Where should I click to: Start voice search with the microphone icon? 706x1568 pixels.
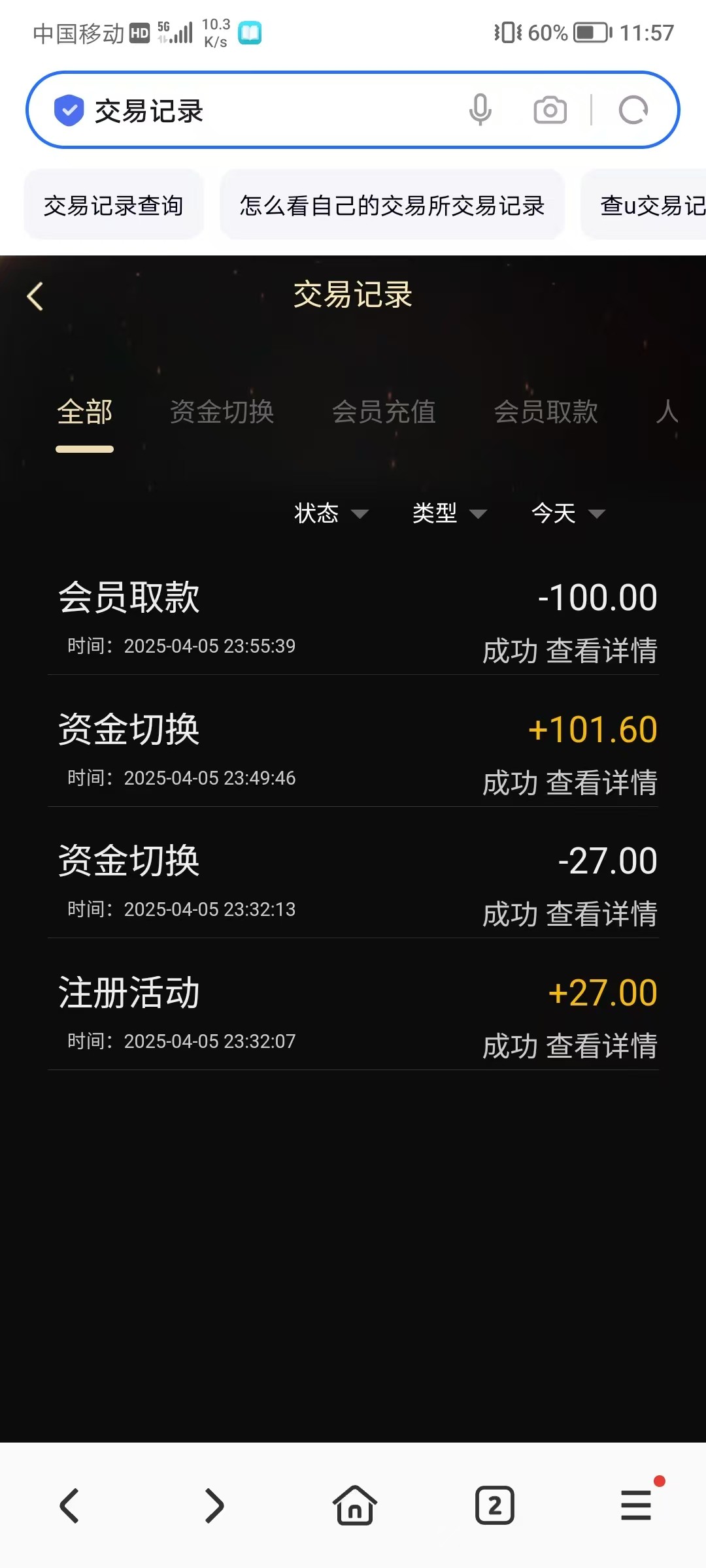pos(480,110)
